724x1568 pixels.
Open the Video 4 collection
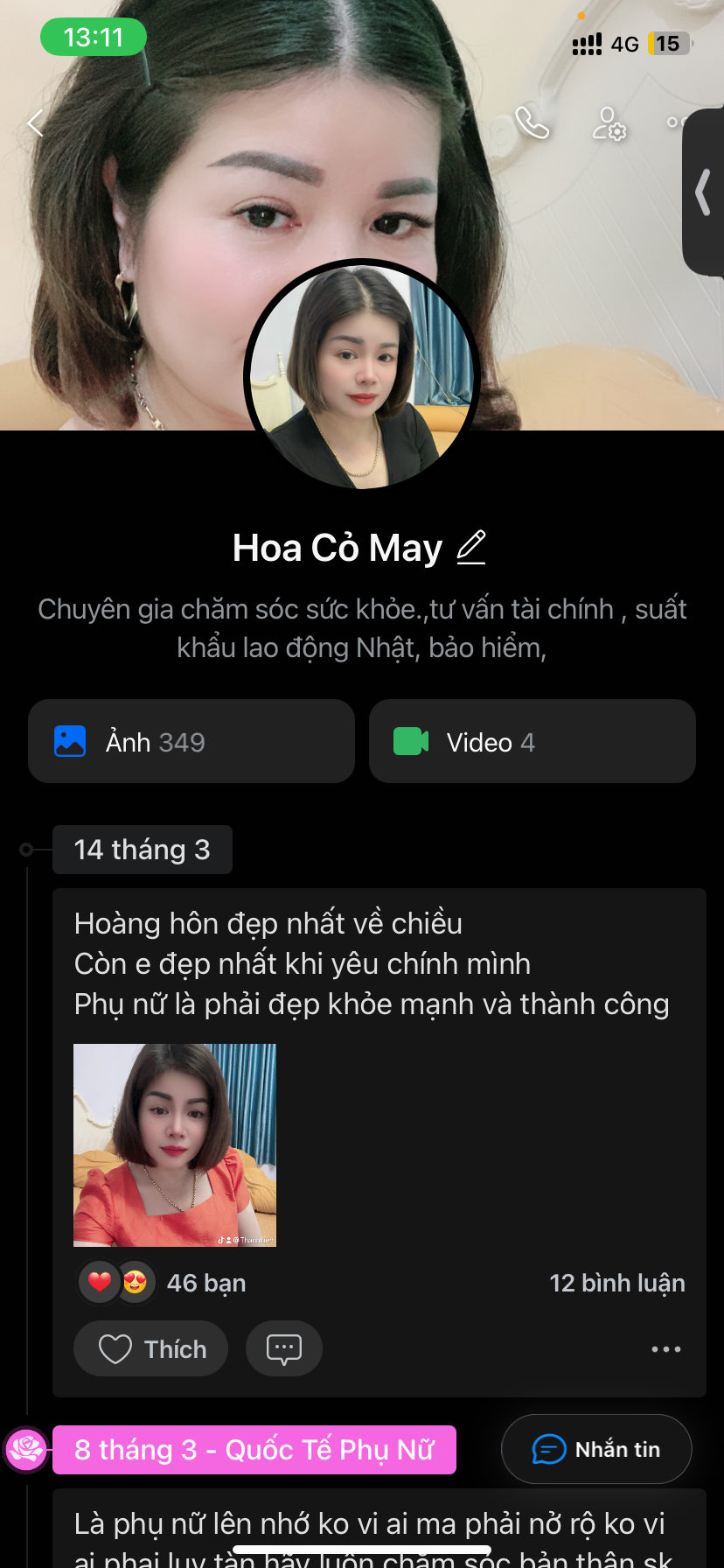click(x=532, y=741)
